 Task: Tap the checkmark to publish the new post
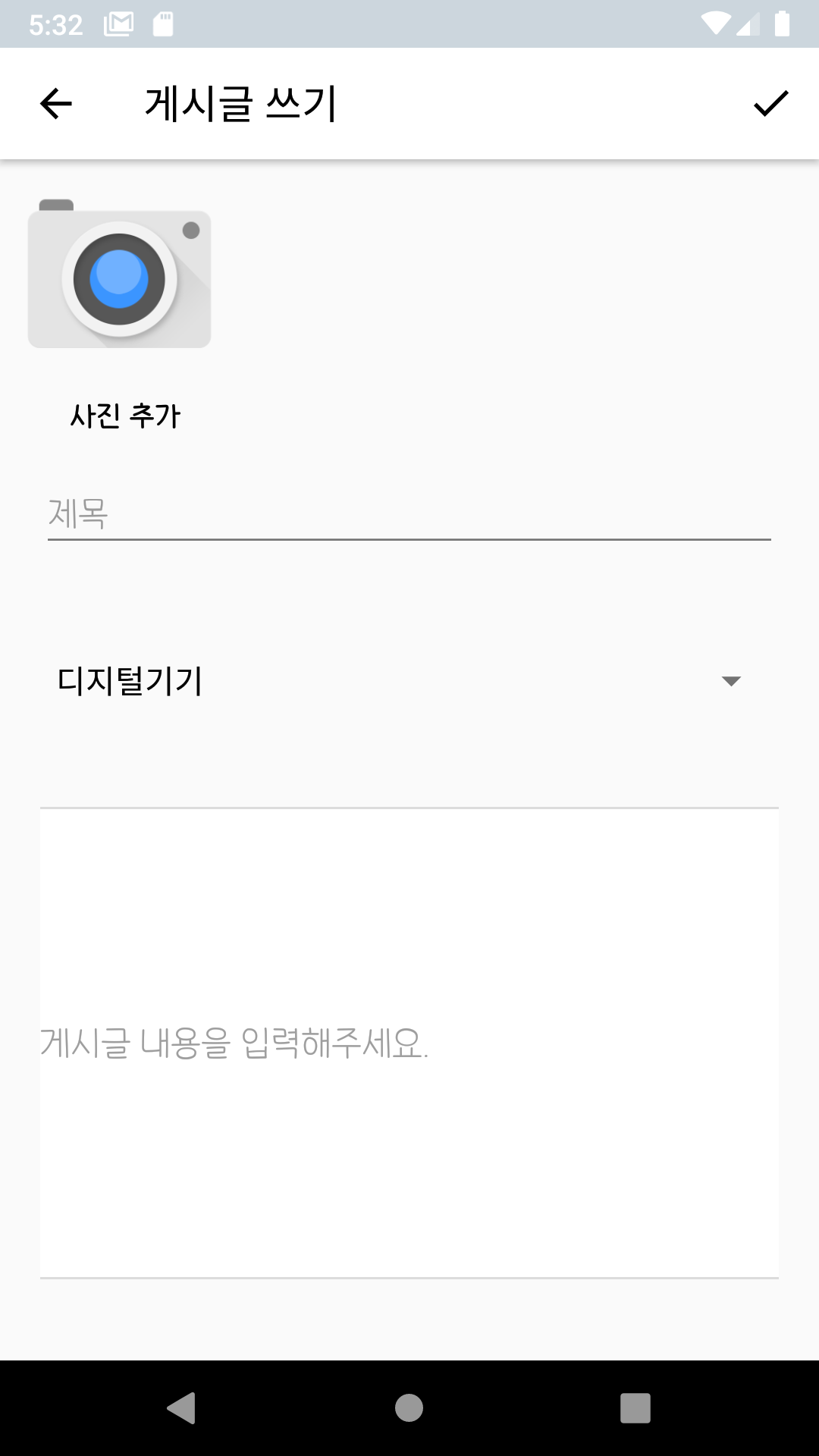pyautogui.click(x=769, y=104)
